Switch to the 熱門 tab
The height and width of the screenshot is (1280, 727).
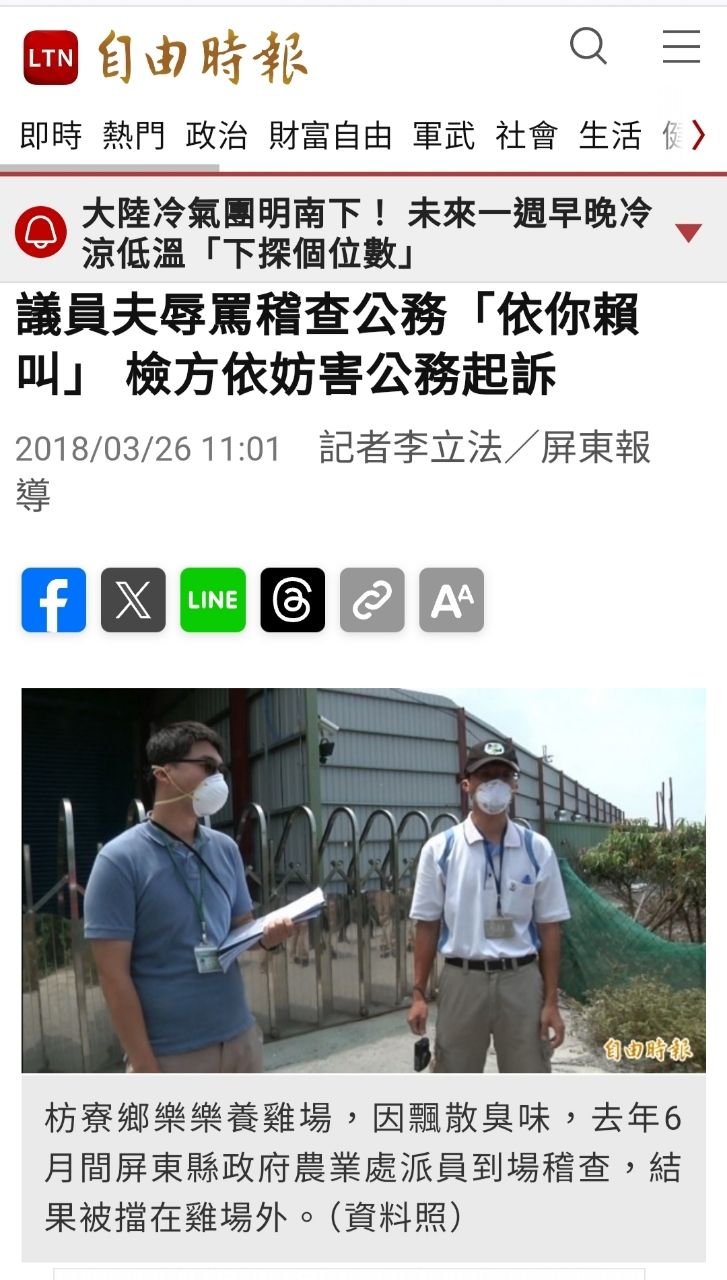[x=133, y=135]
